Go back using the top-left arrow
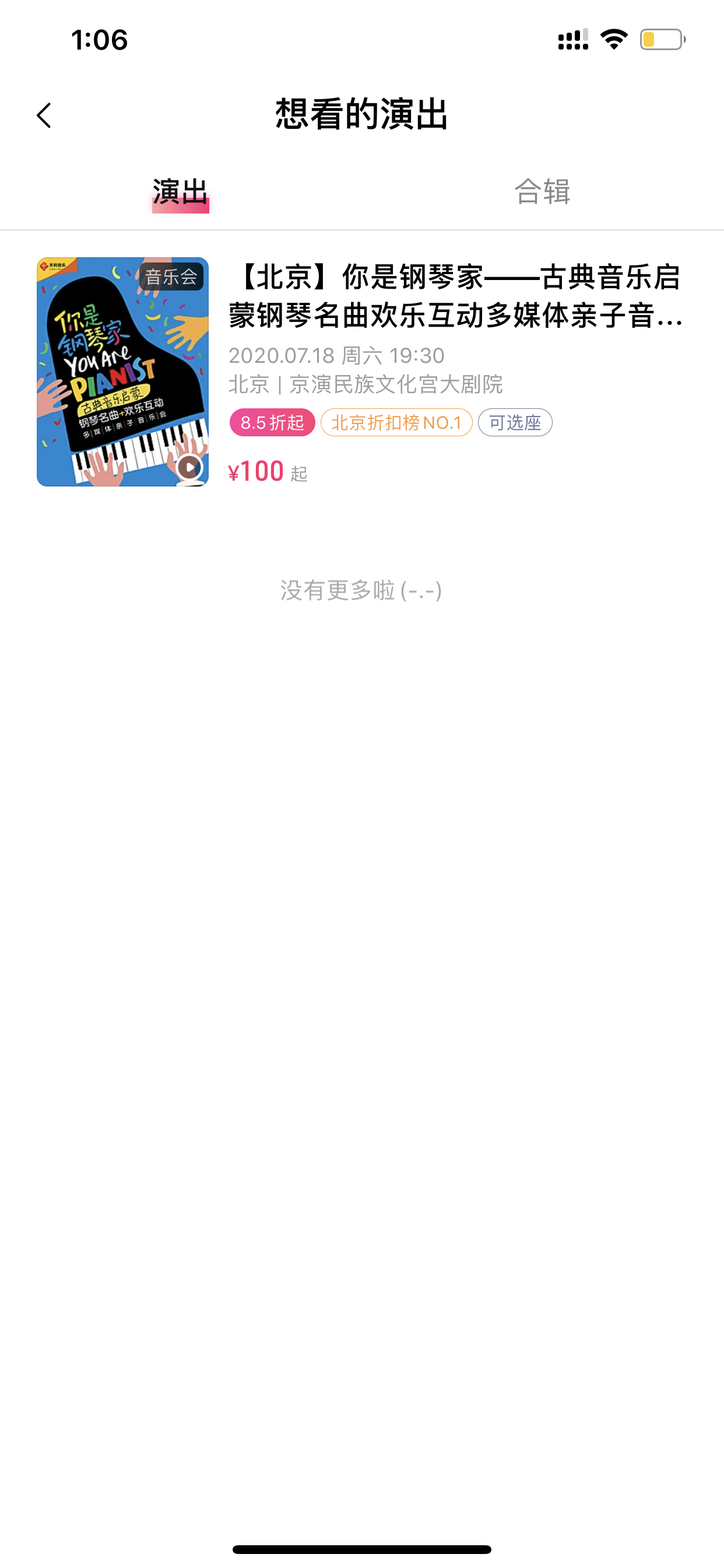Screen dimensions: 724x1568 click(x=44, y=115)
